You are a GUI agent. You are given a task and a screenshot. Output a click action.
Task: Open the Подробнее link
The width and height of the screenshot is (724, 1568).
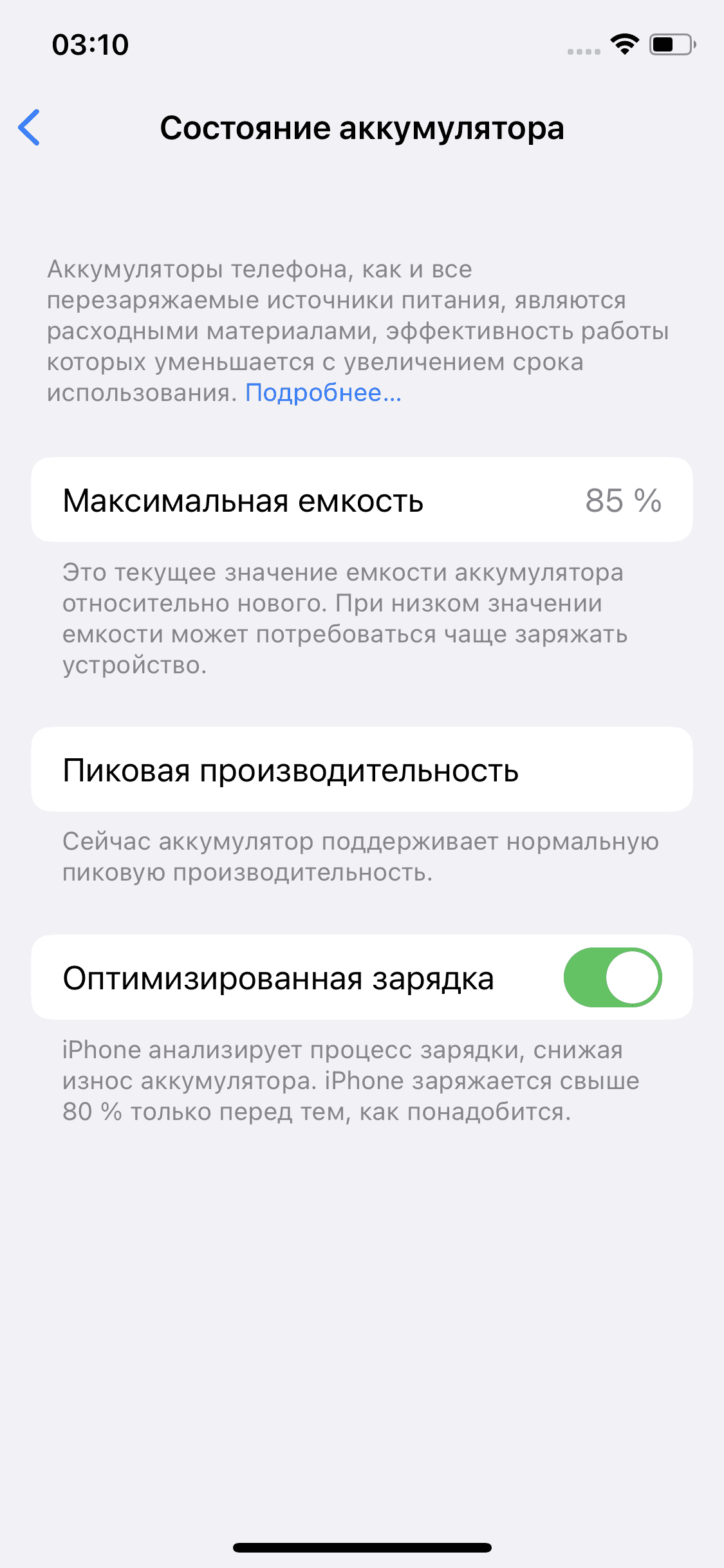pos(323,393)
